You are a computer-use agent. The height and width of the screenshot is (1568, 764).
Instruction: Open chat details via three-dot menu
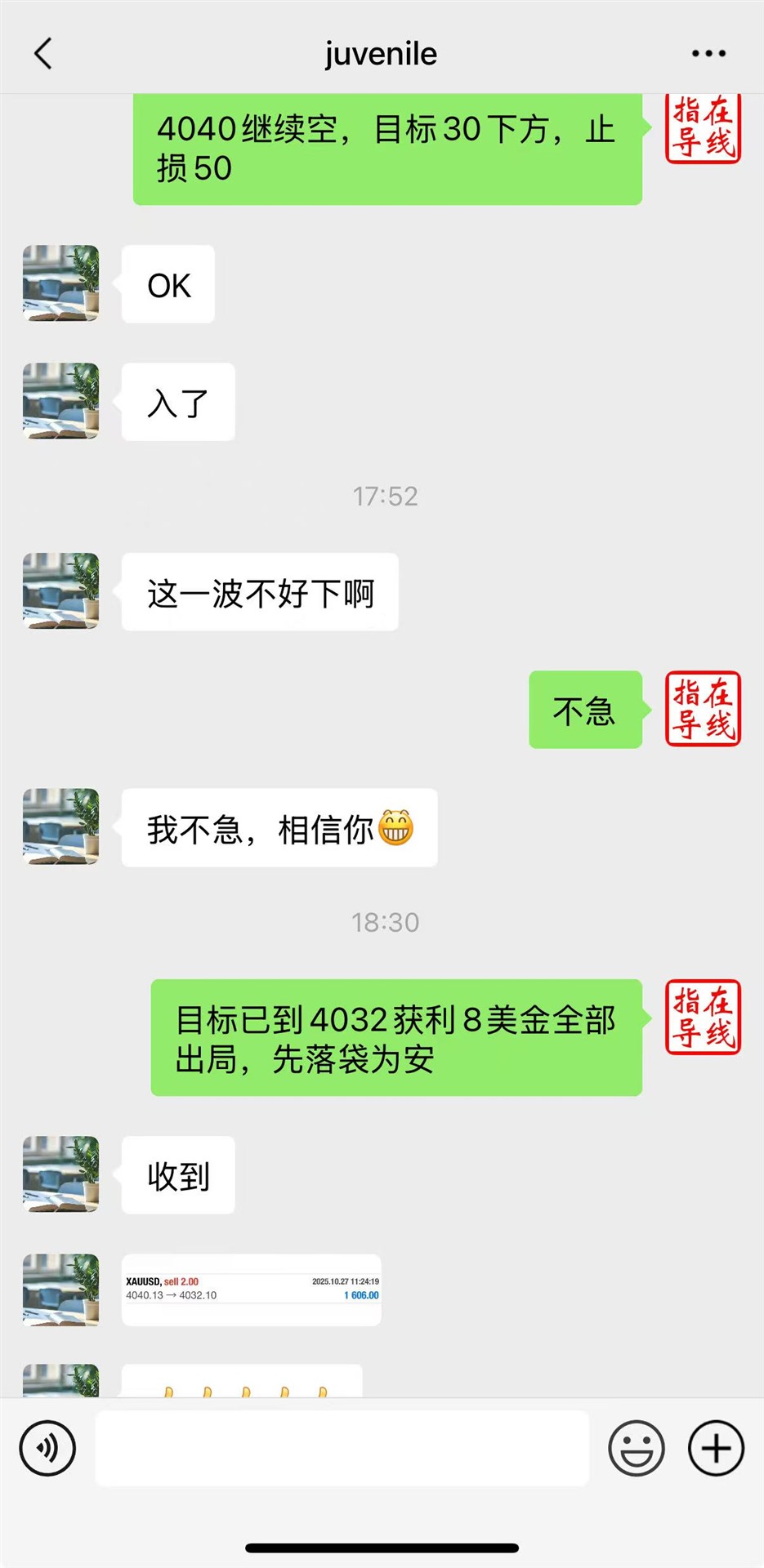[x=708, y=54]
